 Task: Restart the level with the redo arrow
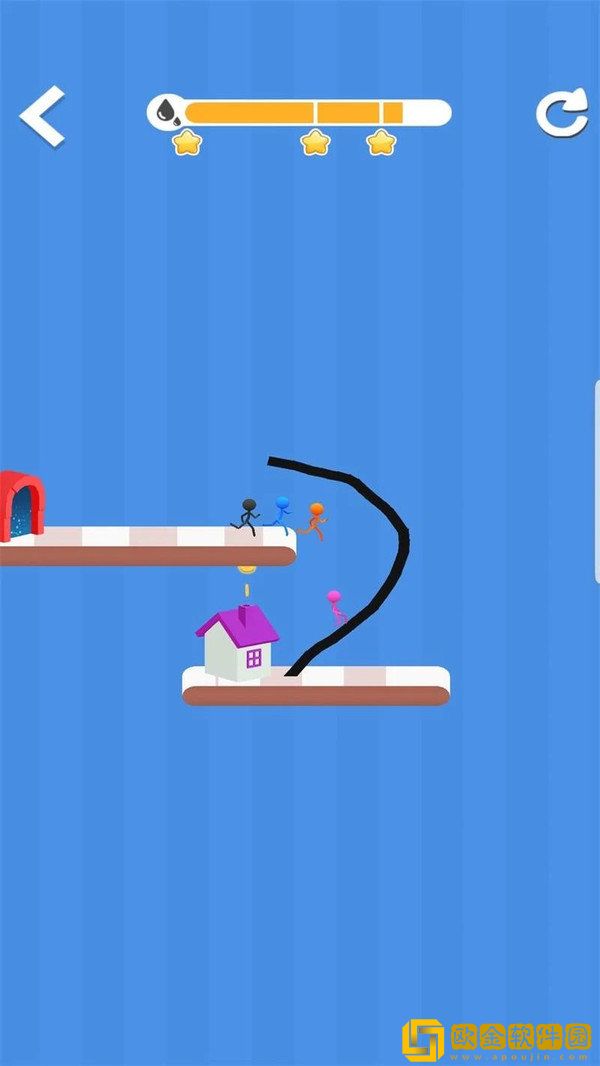point(561,114)
